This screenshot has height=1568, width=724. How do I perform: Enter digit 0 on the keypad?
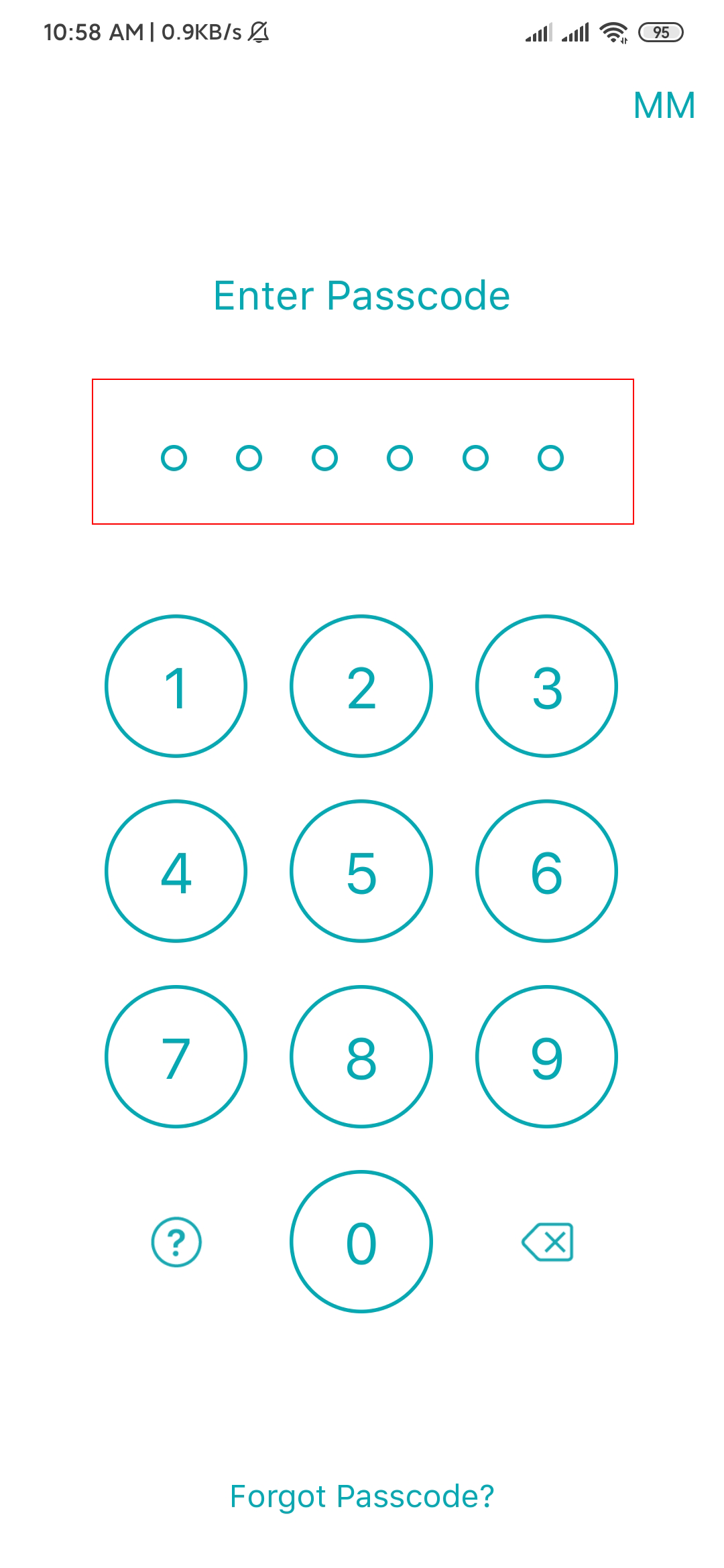tap(361, 1242)
